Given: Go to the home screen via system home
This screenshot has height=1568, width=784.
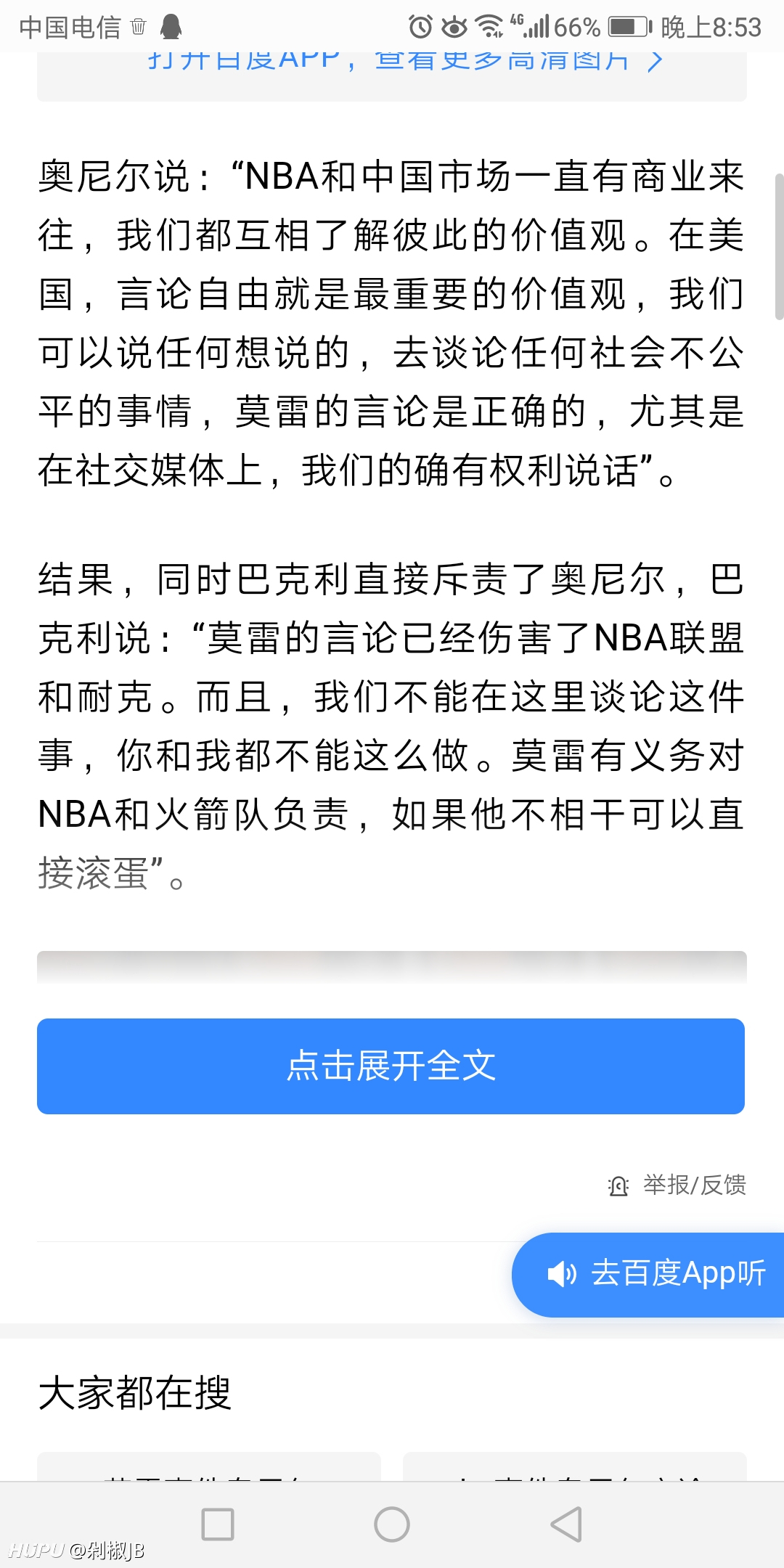Looking at the screenshot, I should tap(392, 1524).
